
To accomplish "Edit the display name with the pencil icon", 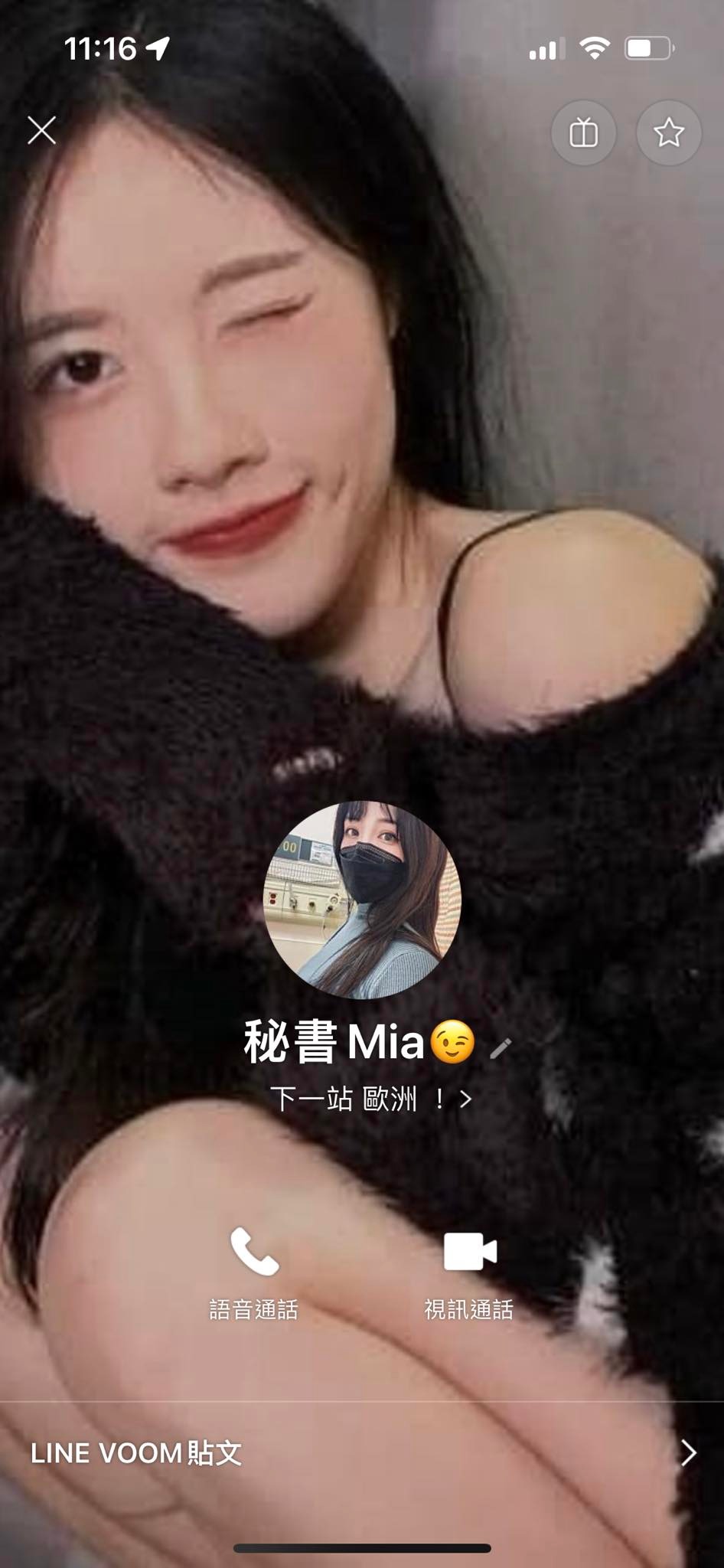I will (500, 1048).
